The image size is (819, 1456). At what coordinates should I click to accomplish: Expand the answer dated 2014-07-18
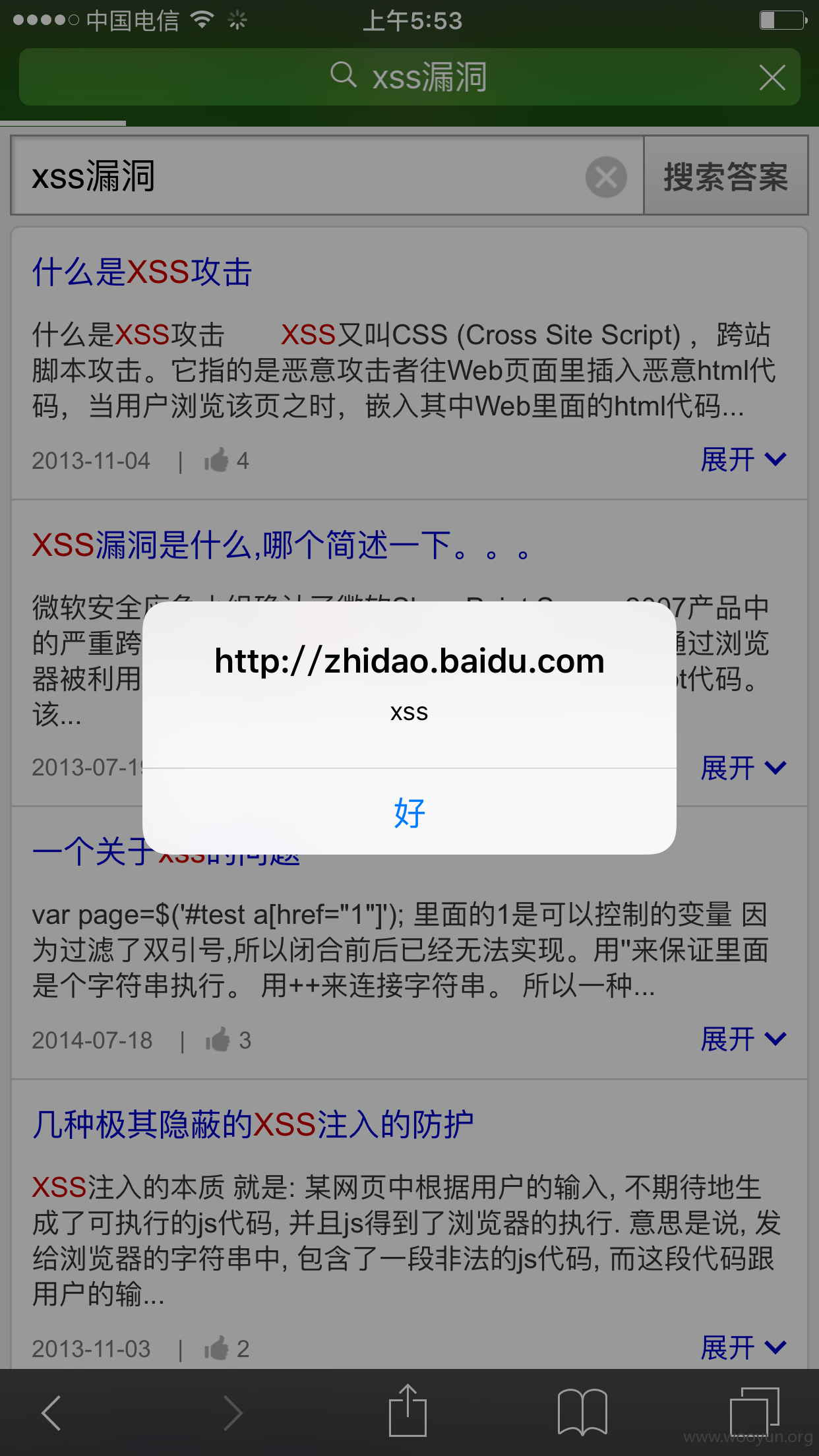click(743, 1039)
